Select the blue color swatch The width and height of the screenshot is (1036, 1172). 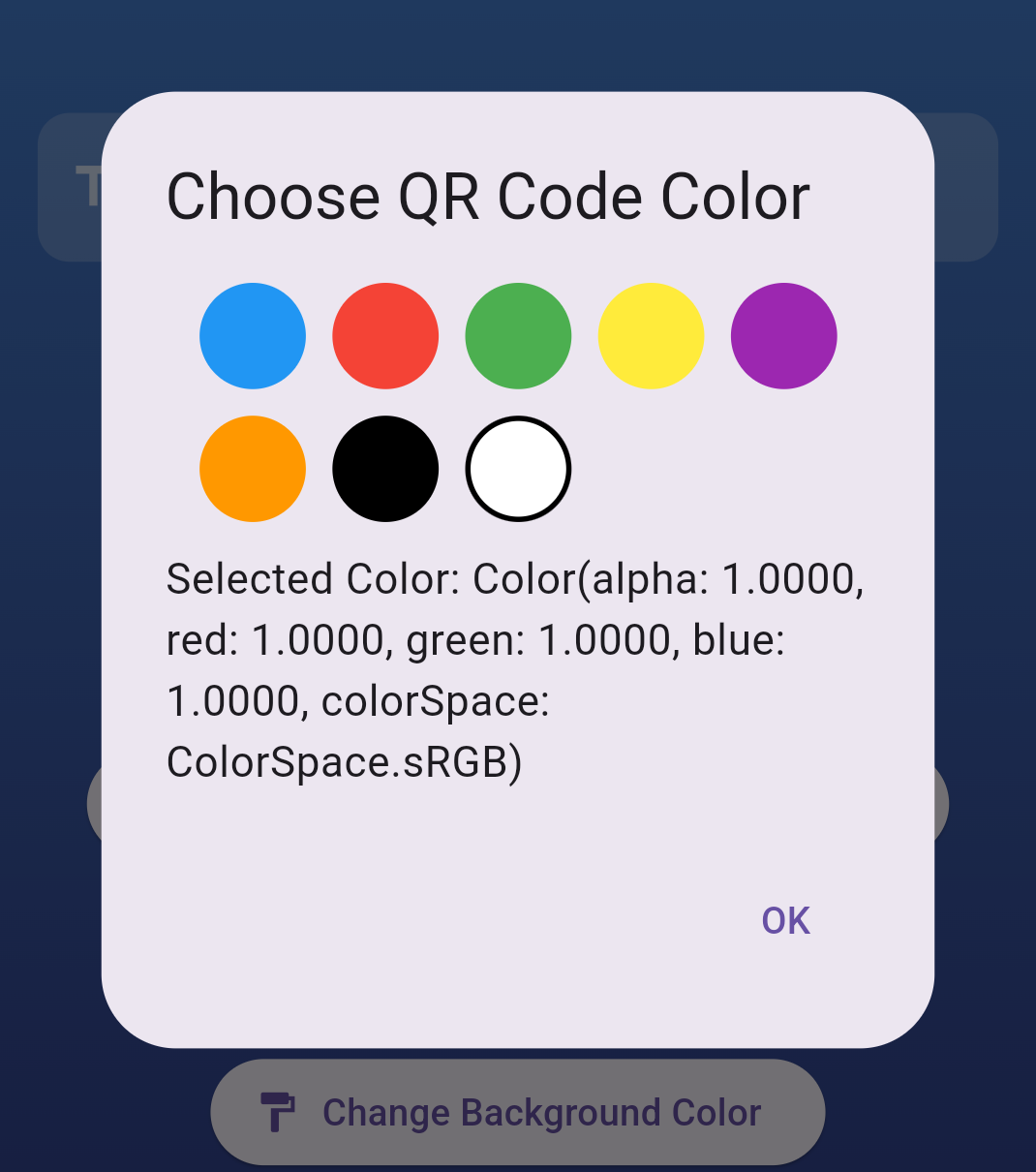pos(253,336)
